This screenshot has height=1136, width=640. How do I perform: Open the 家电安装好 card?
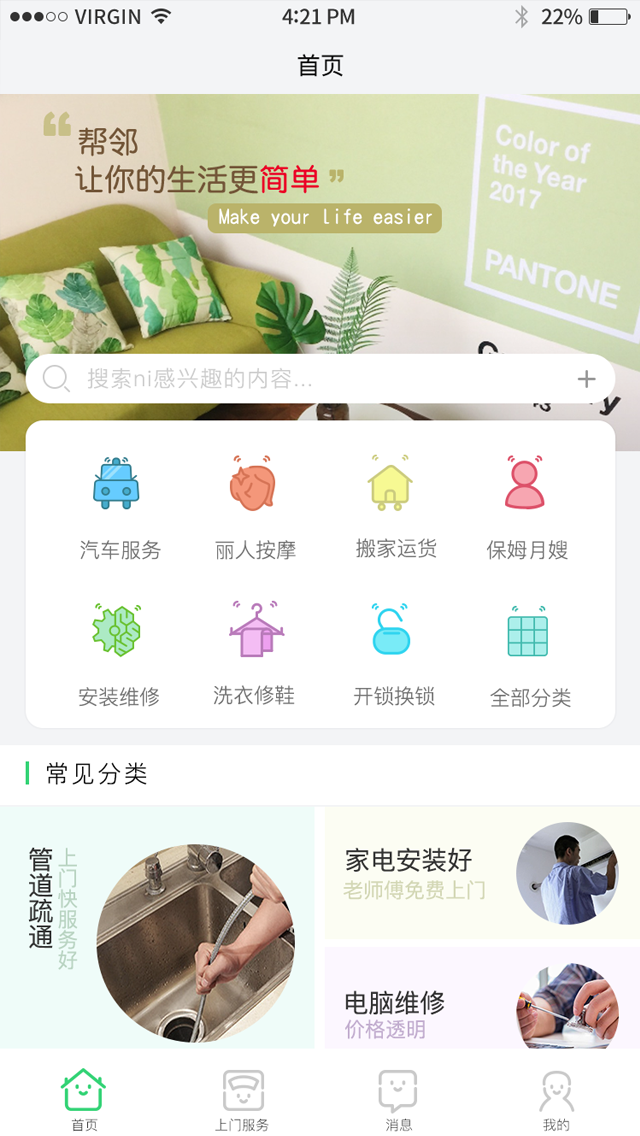(x=482, y=873)
